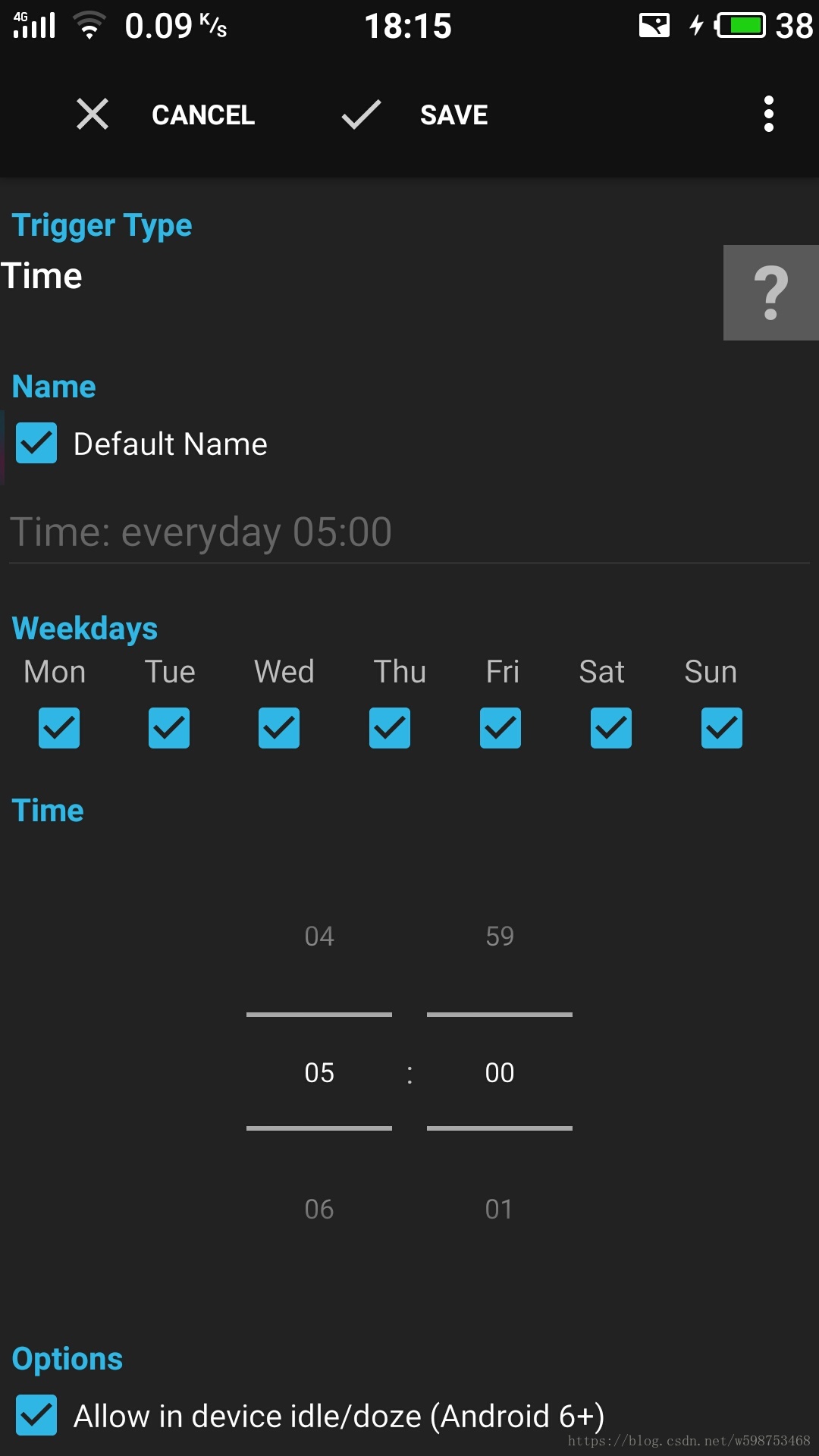This screenshot has height=1456, width=819.
Task: Select hour 06 in the time picker
Action: point(319,1210)
